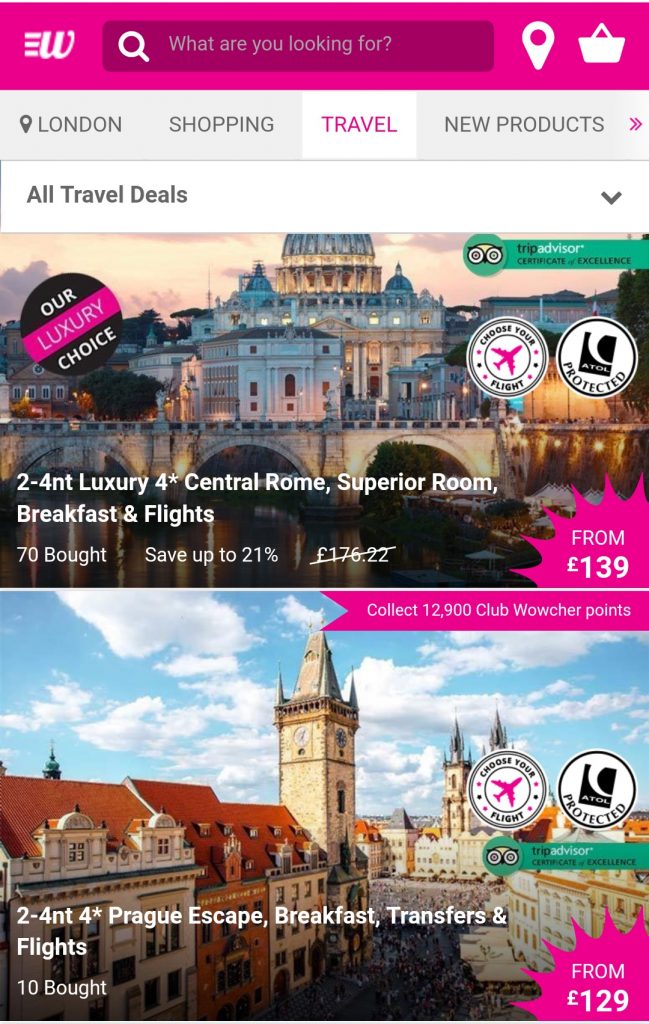Switch to the Shopping tab
649x1024 pixels.
coord(221,125)
